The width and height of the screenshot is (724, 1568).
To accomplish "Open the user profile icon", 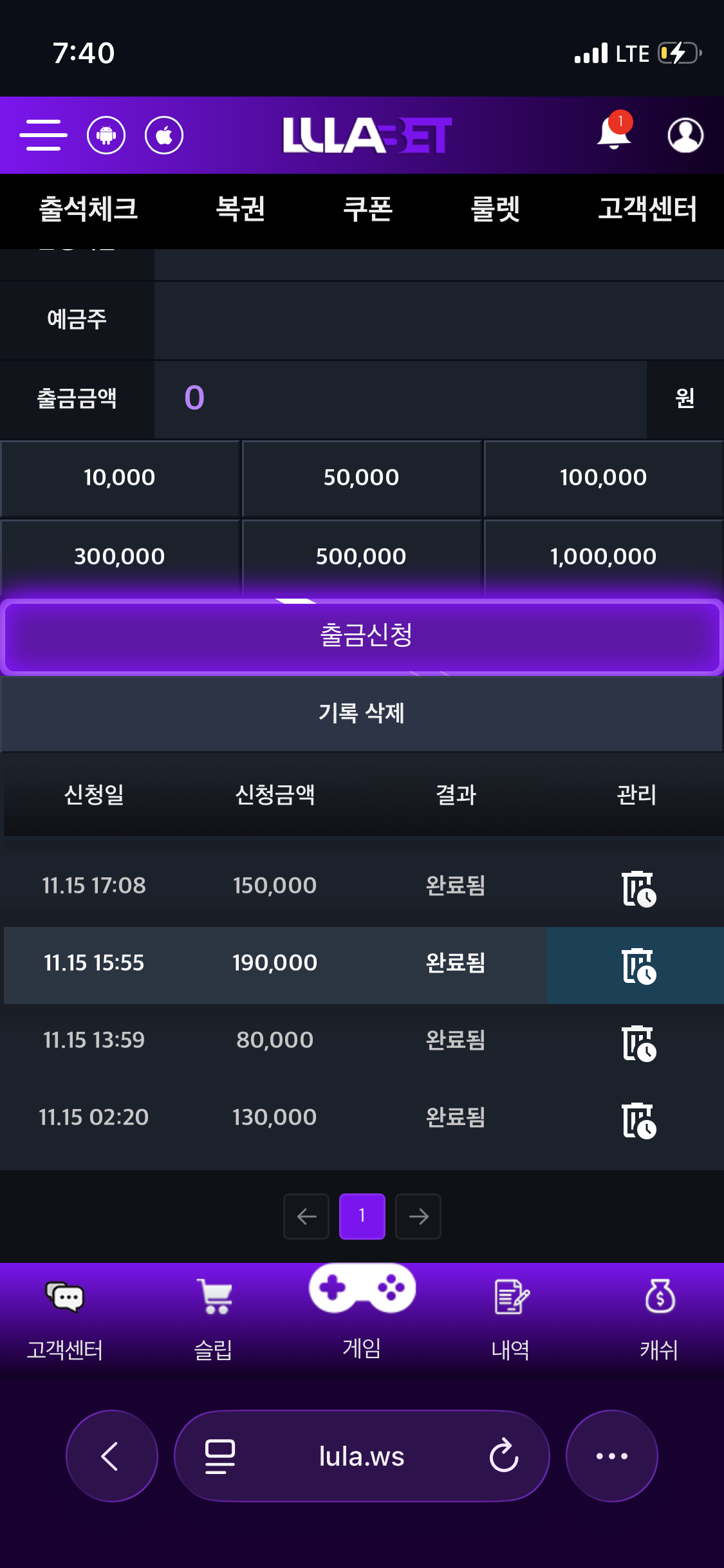I will click(685, 135).
